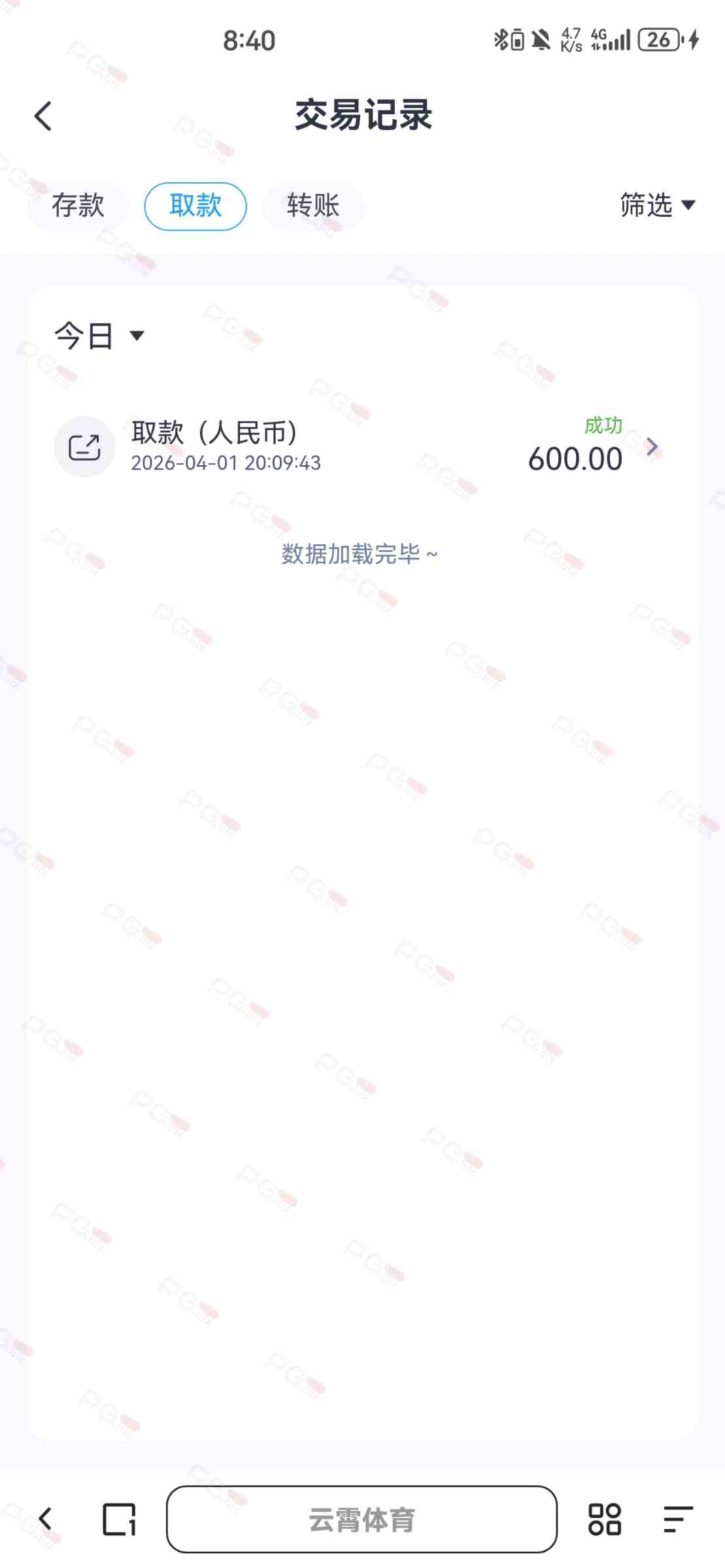The image size is (725, 1568).
Task: Switch to the 存款 tab
Action: pyautogui.click(x=78, y=206)
